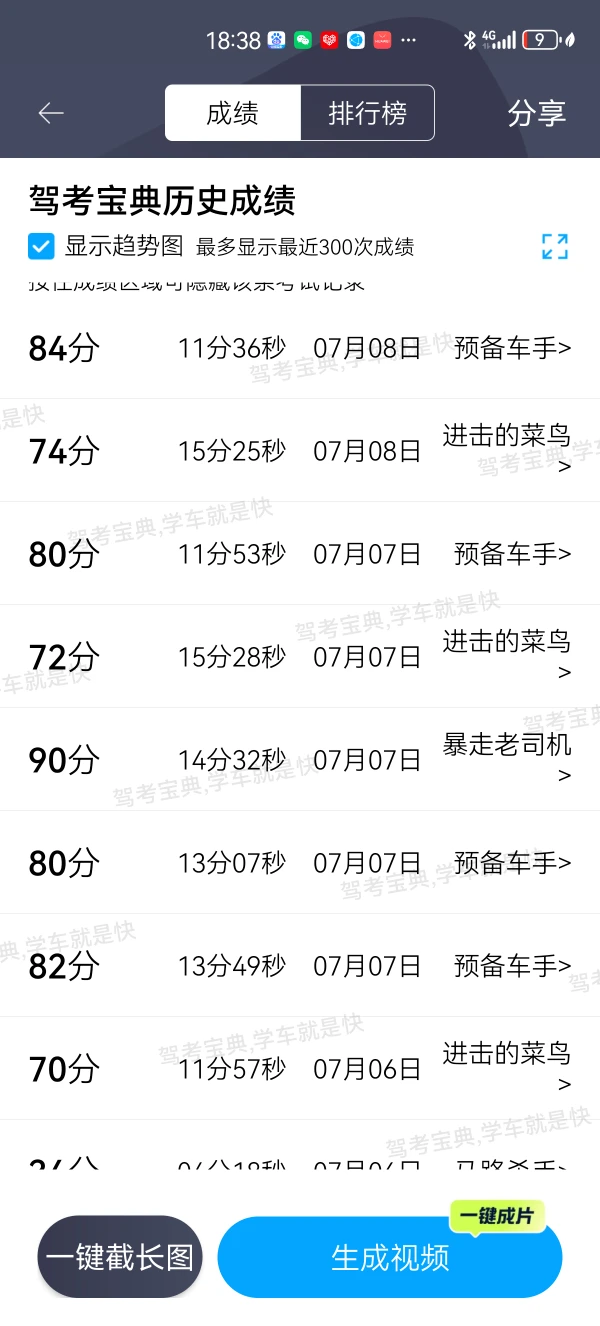
Task: Tap 生成视频 to create a video
Action: point(390,1257)
